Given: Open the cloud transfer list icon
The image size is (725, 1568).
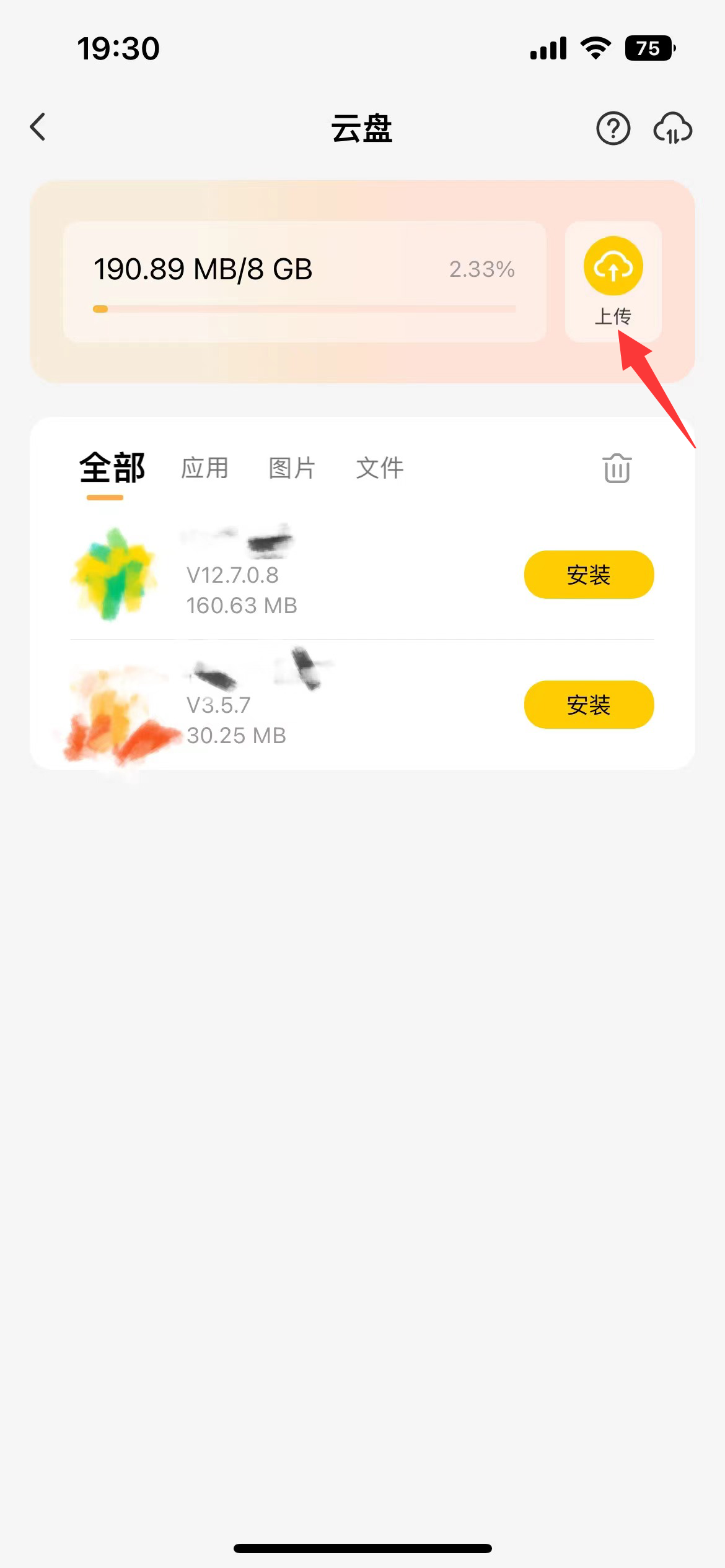Looking at the screenshot, I should [x=672, y=129].
